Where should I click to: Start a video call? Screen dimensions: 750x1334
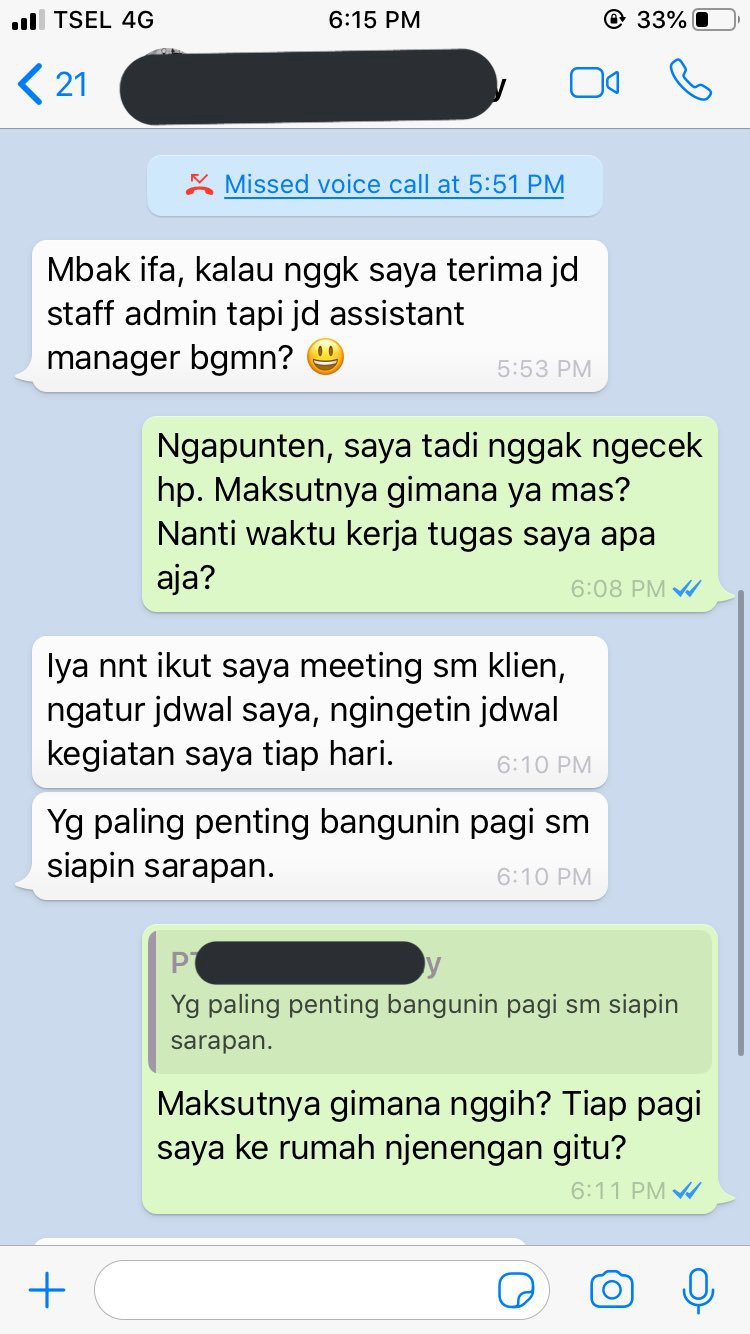594,84
